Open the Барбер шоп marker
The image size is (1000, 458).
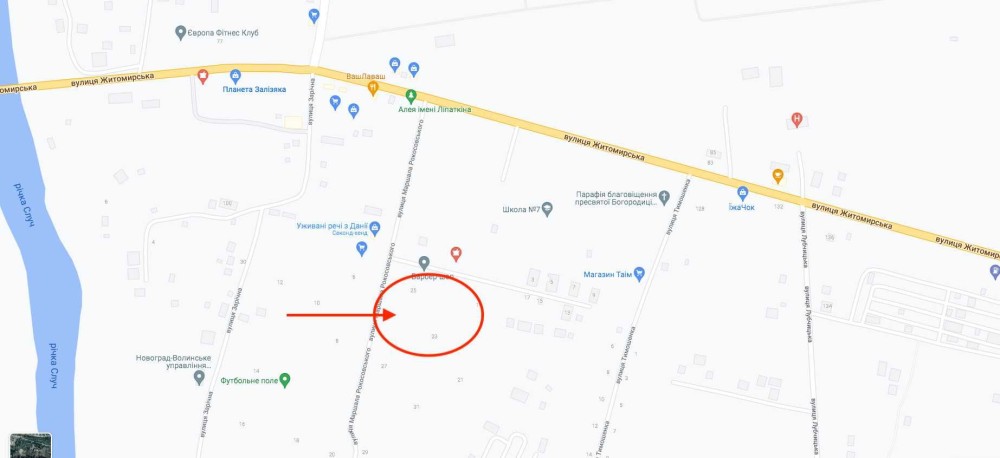pos(424,263)
